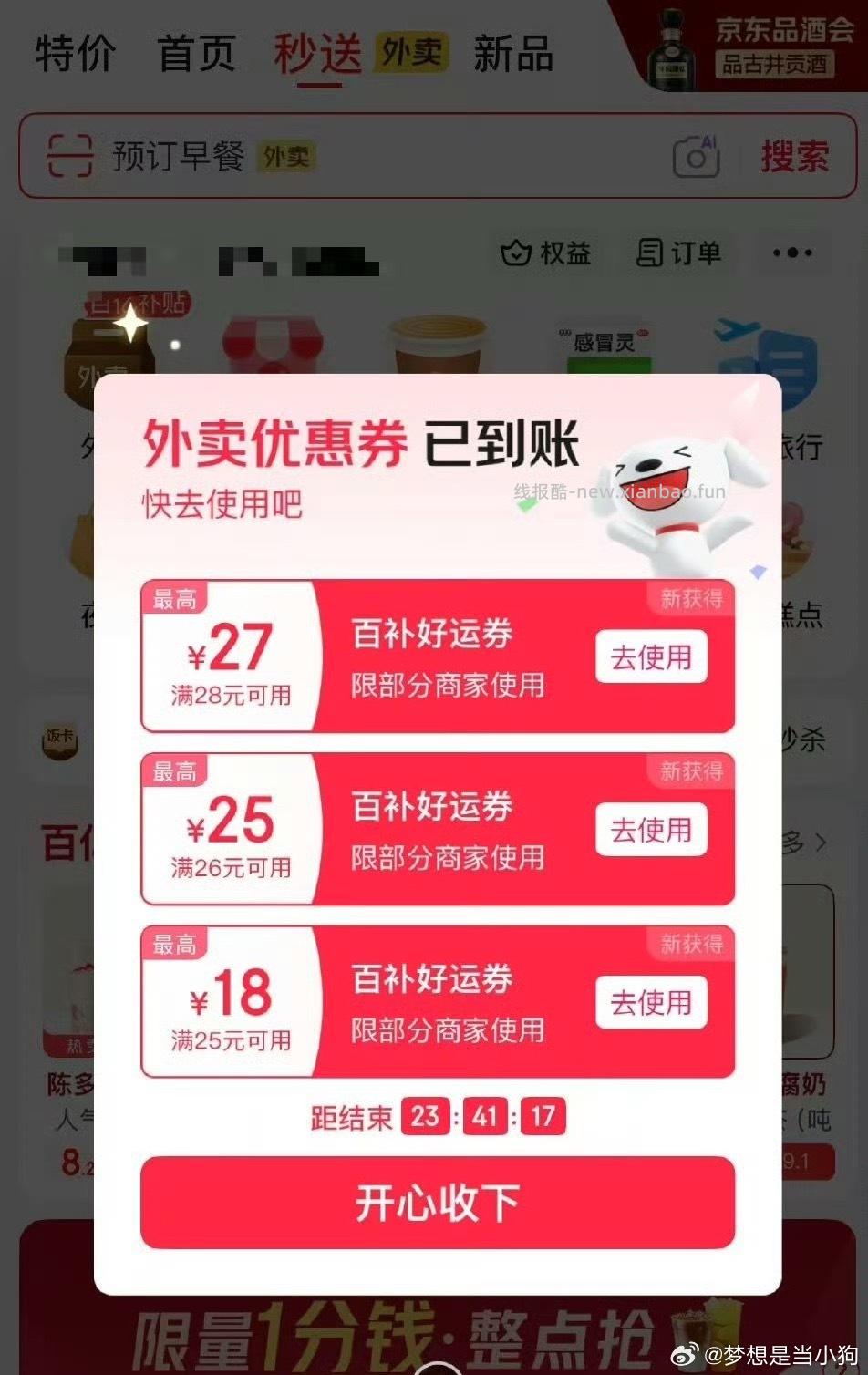Switch to the 首页 tab

pos(196,57)
